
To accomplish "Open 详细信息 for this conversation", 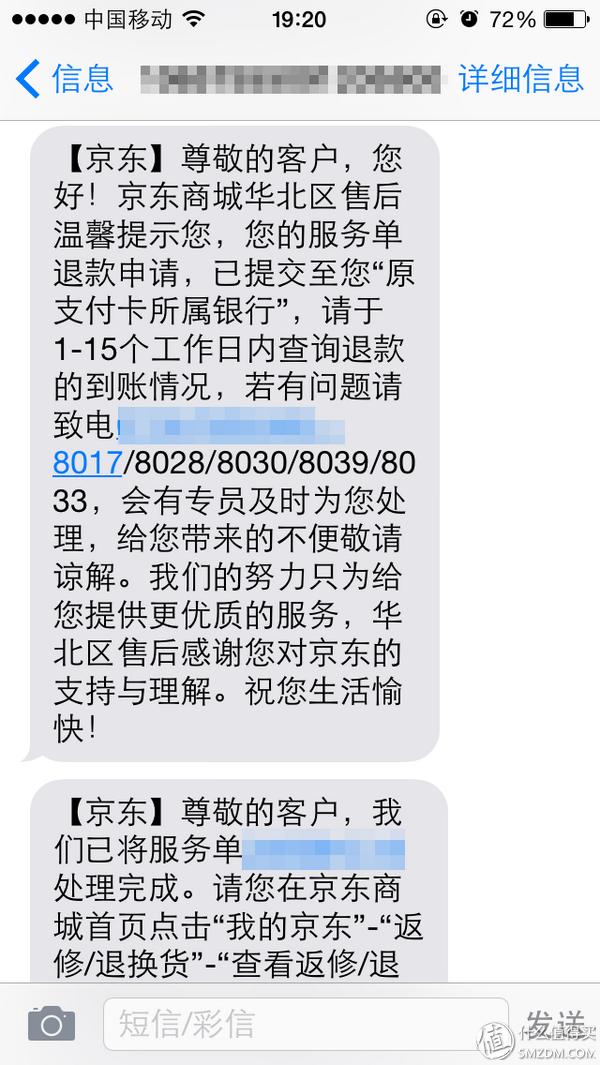I will pos(520,77).
